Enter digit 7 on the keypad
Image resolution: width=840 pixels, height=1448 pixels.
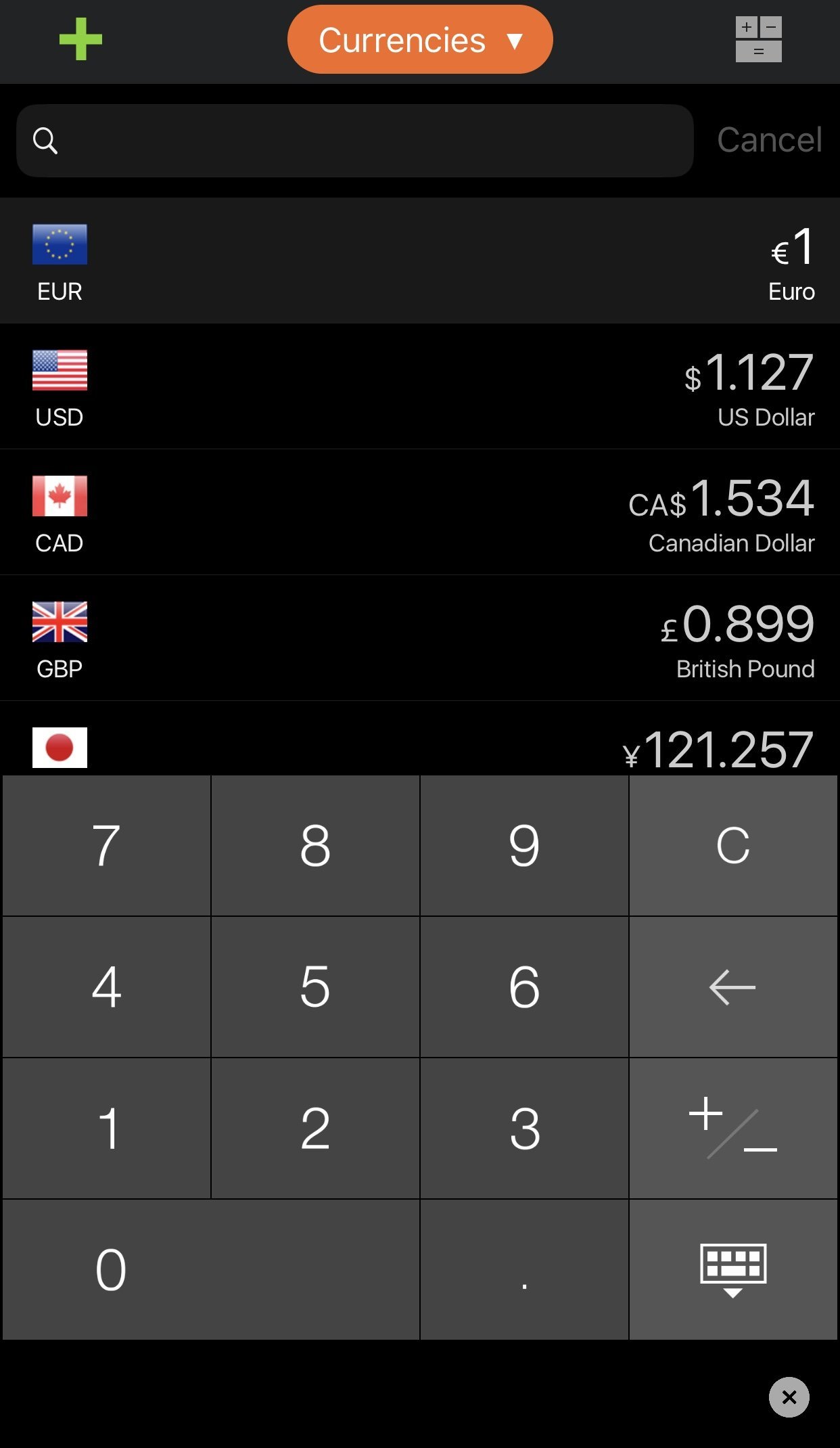(106, 846)
